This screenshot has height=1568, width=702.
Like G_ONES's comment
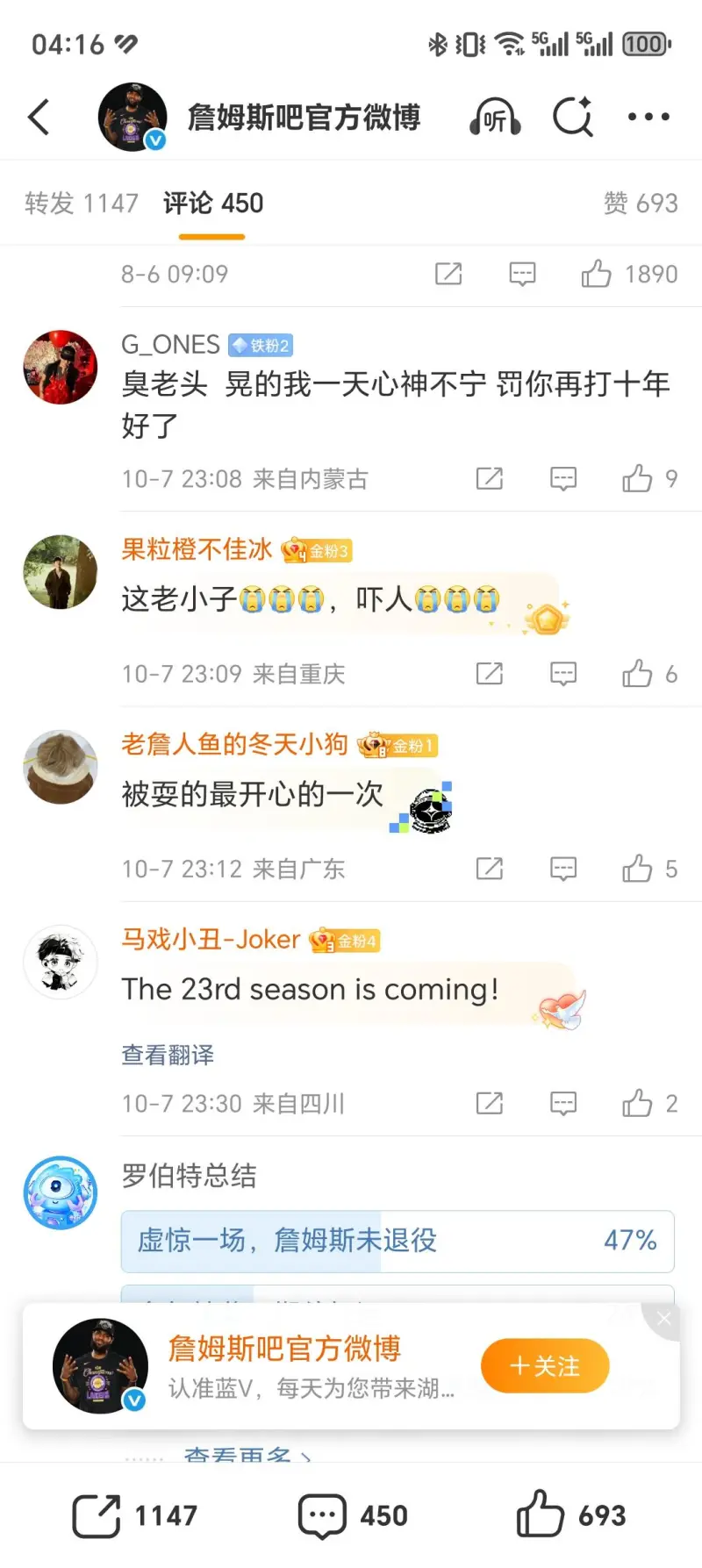(638, 479)
